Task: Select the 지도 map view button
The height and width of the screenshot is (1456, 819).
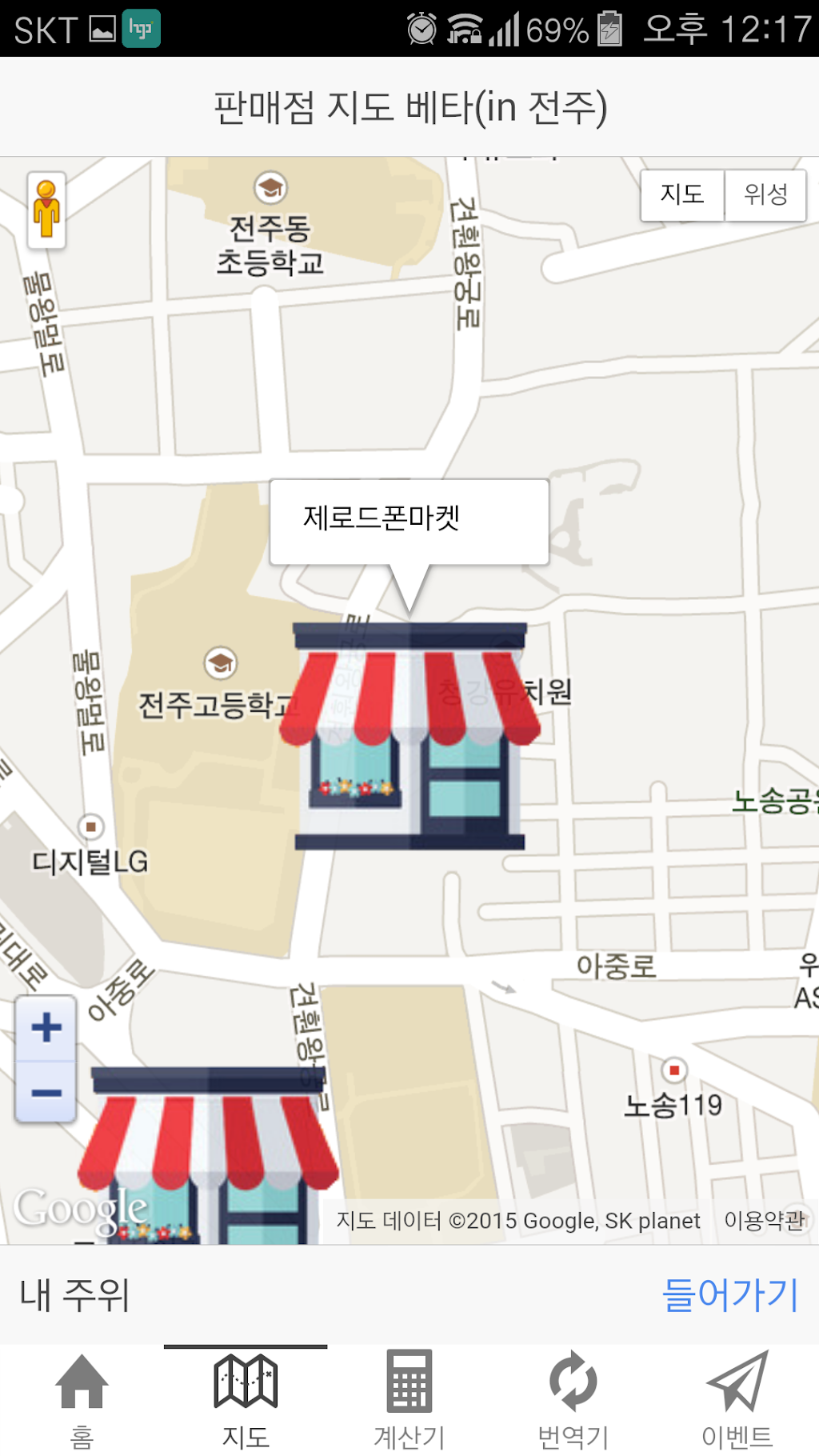Action: (x=682, y=194)
